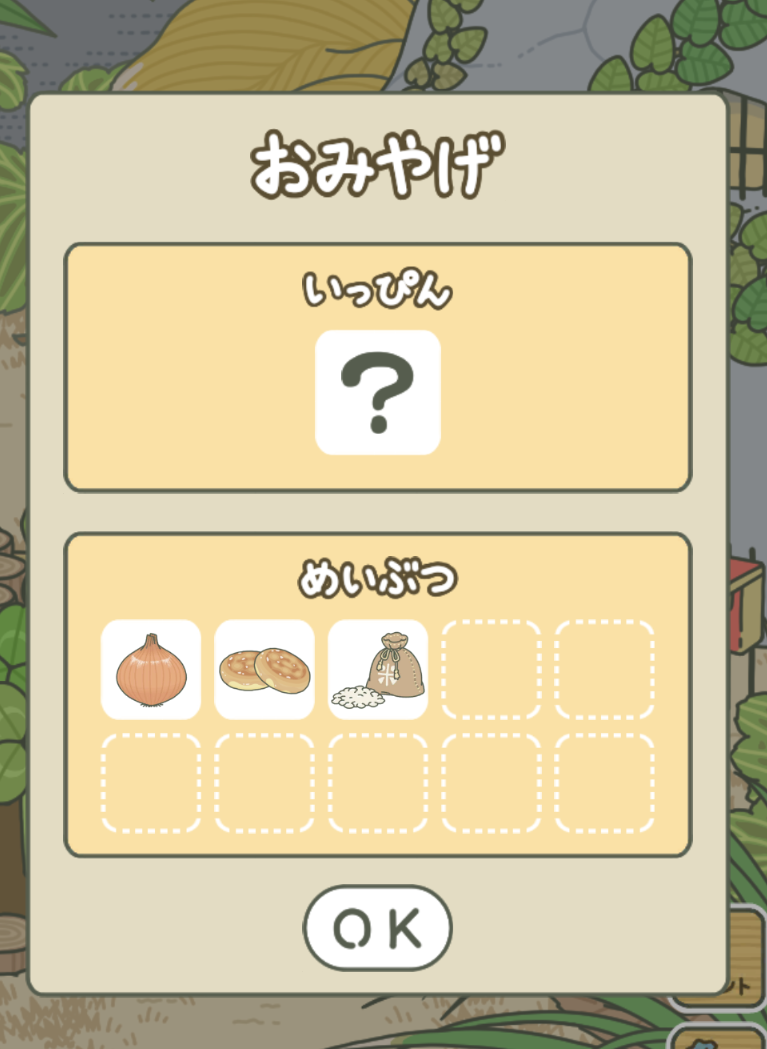Image resolution: width=767 pixels, height=1049 pixels.
Task: Open the rice bag specialty item
Action: click(x=378, y=670)
